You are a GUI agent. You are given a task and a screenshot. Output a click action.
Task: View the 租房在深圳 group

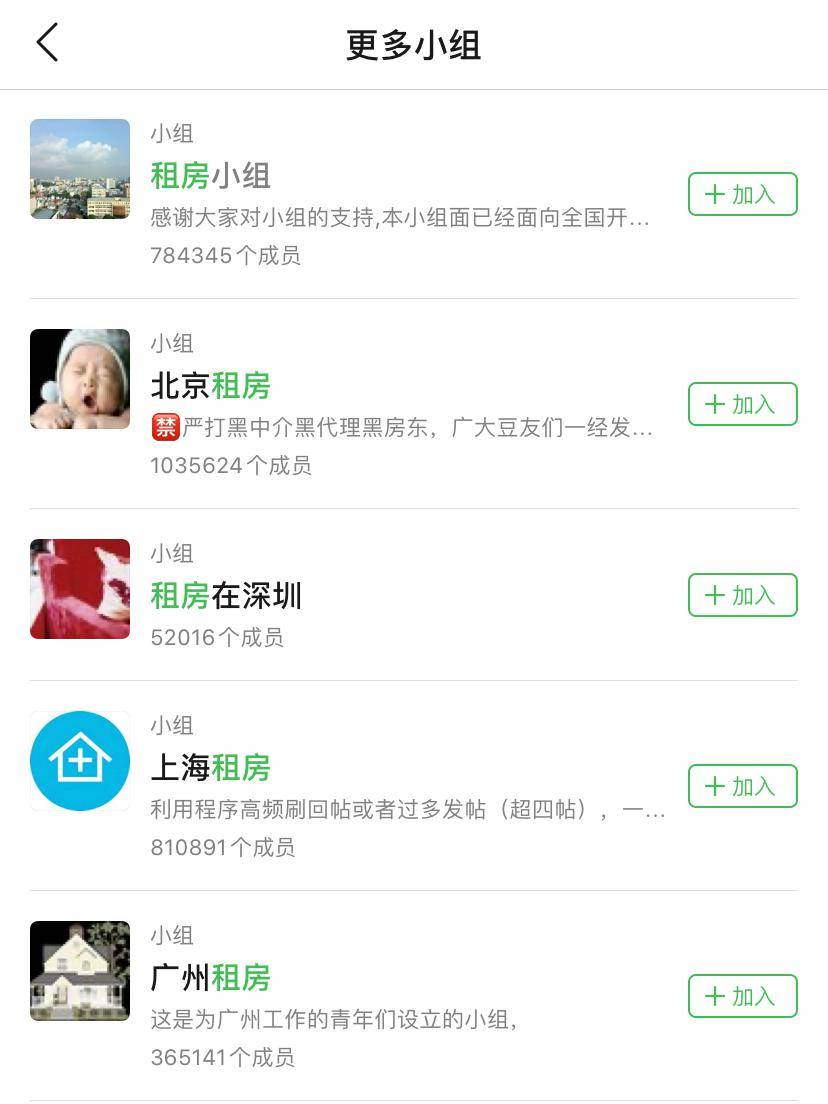click(226, 596)
